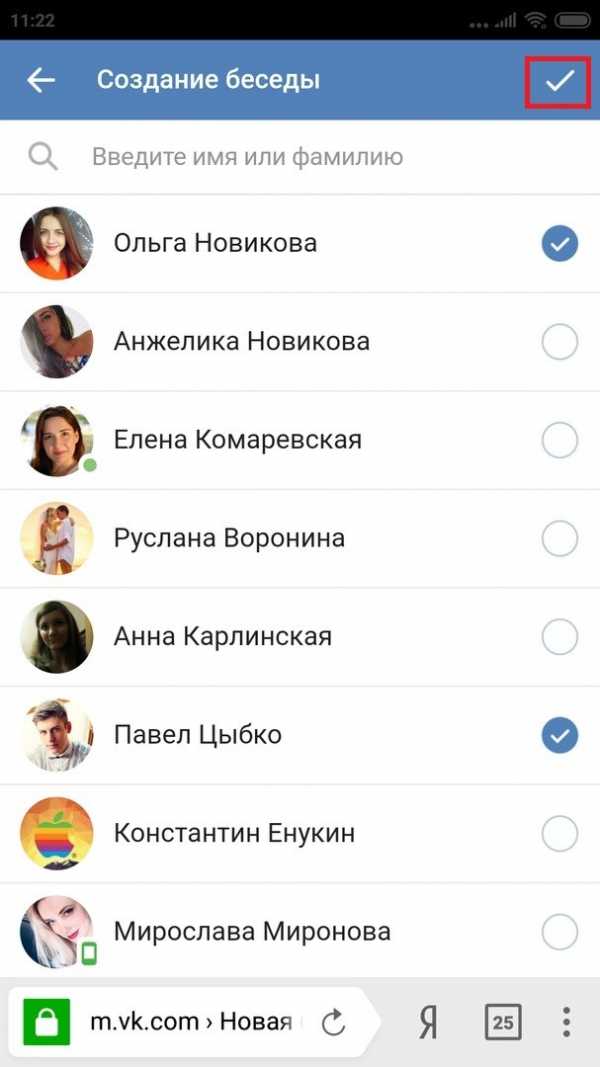Add Константин Енукин to the conversation
The width and height of the screenshot is (600, 1067).
click(559, 833)
